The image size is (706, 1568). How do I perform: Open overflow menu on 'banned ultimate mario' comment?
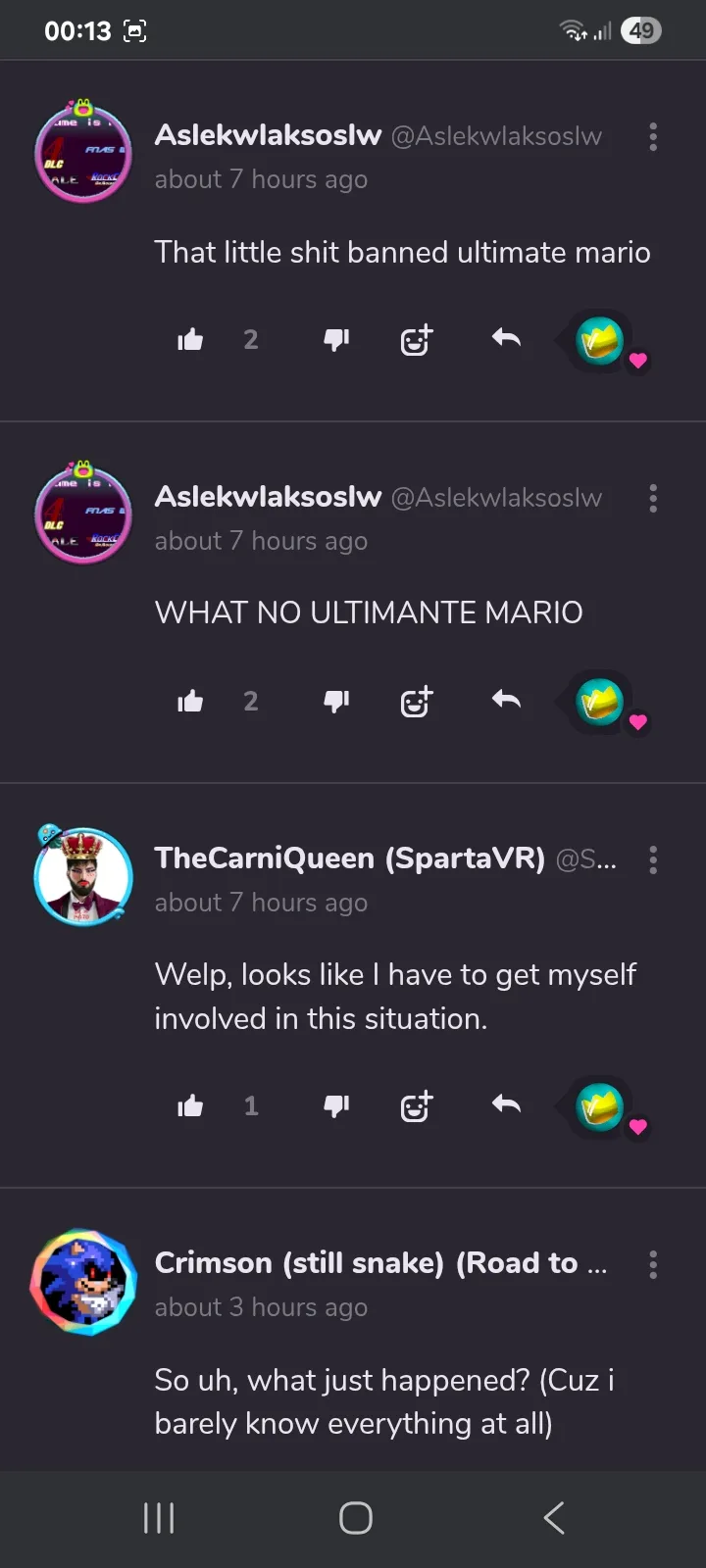pos(653,137)
